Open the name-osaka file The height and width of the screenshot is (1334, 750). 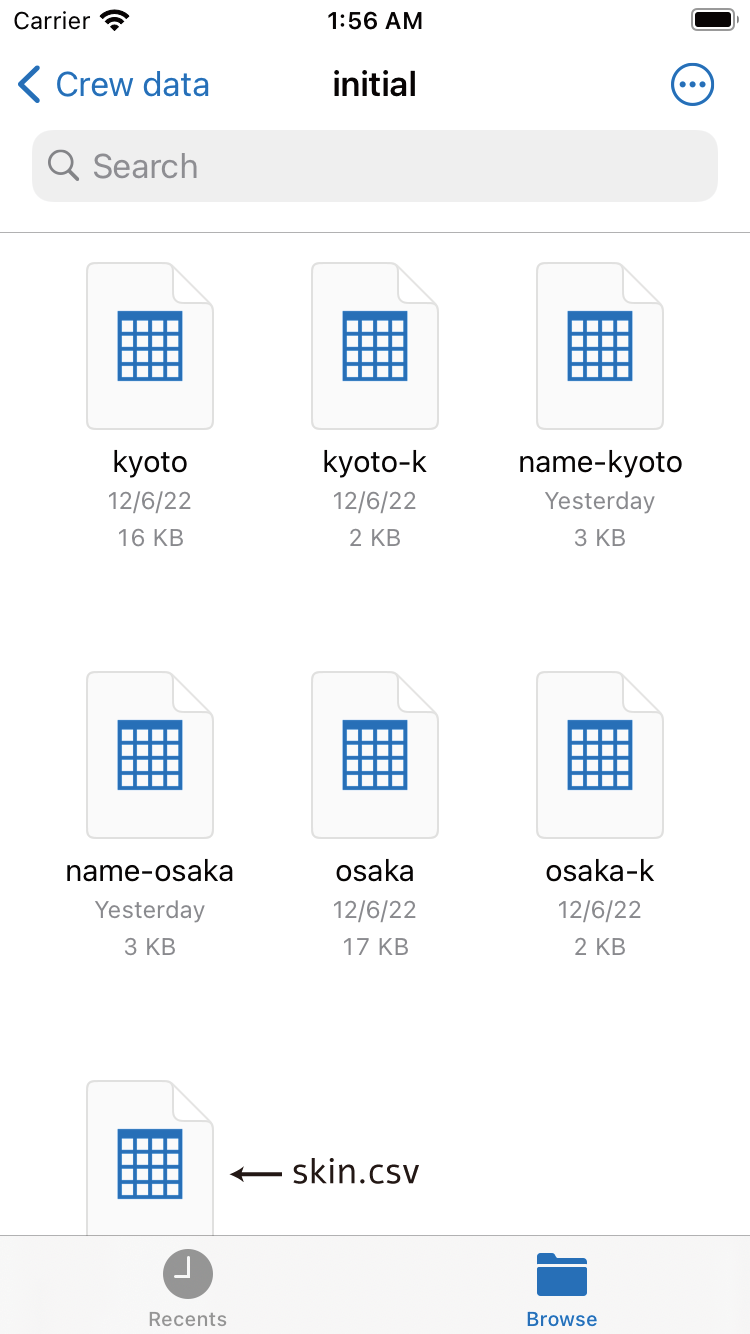click(150, 755)
